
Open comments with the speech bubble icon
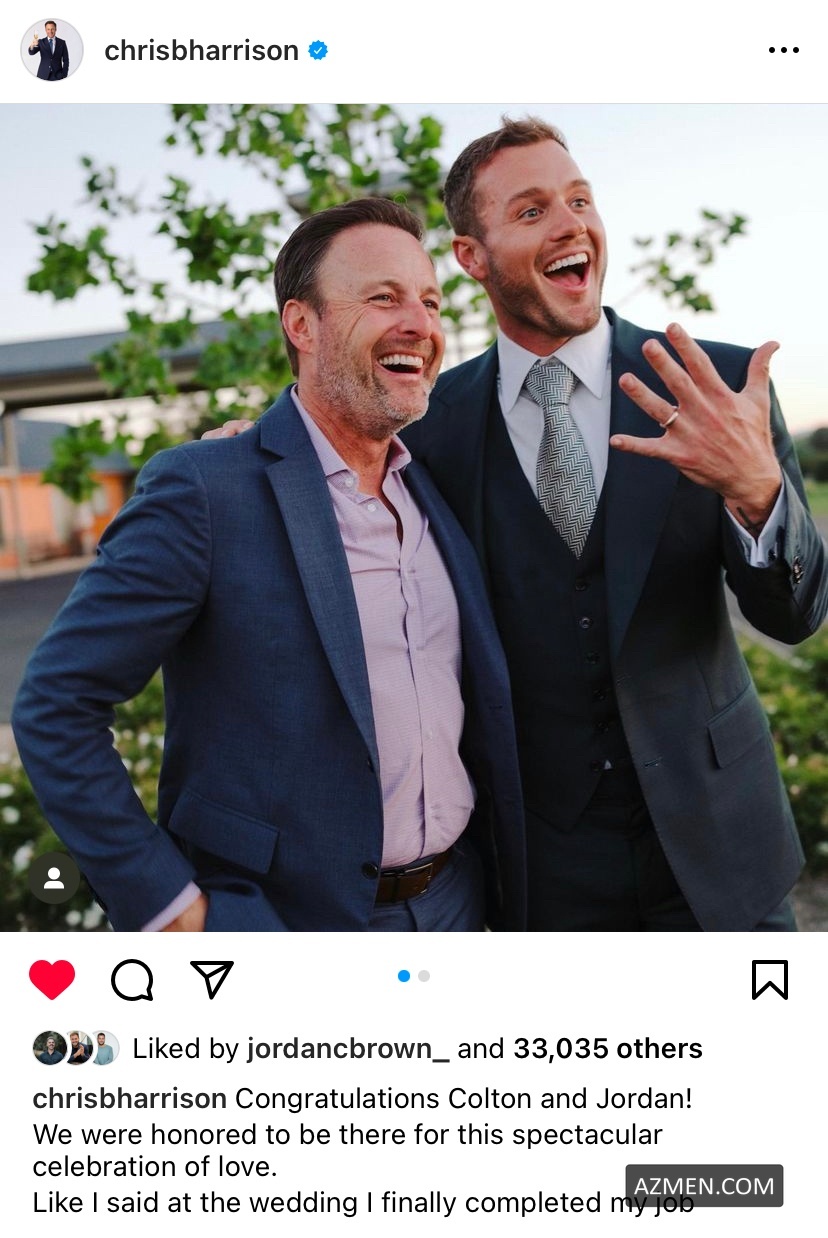(x=132, y=979)
